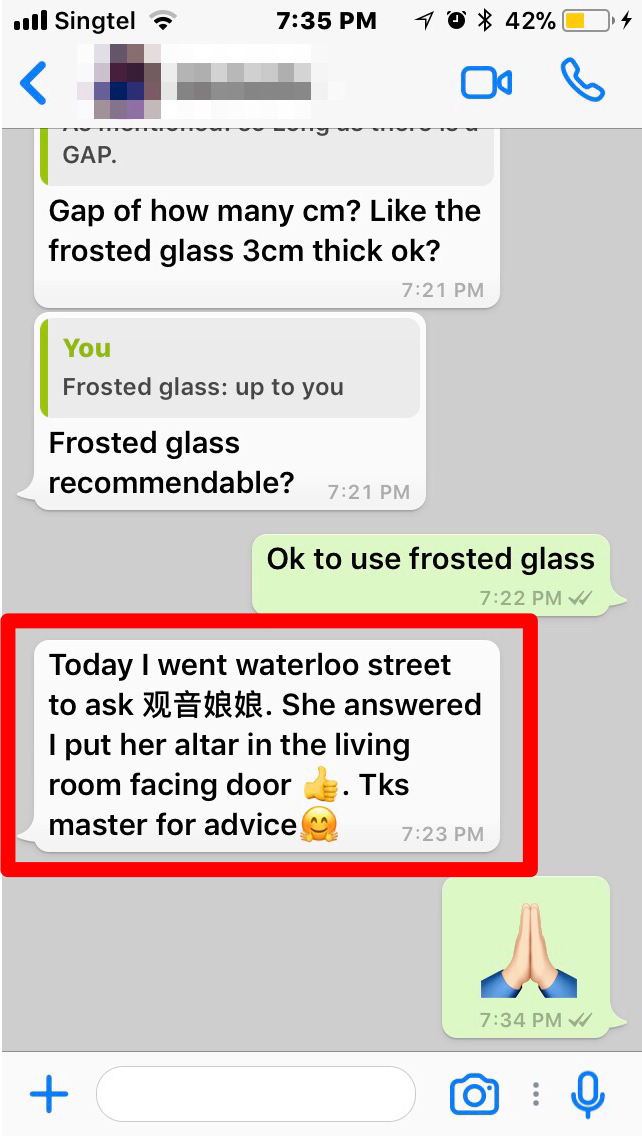Screen dimensions: 642x1136
Task: Start a voice call
Action: 583,80
